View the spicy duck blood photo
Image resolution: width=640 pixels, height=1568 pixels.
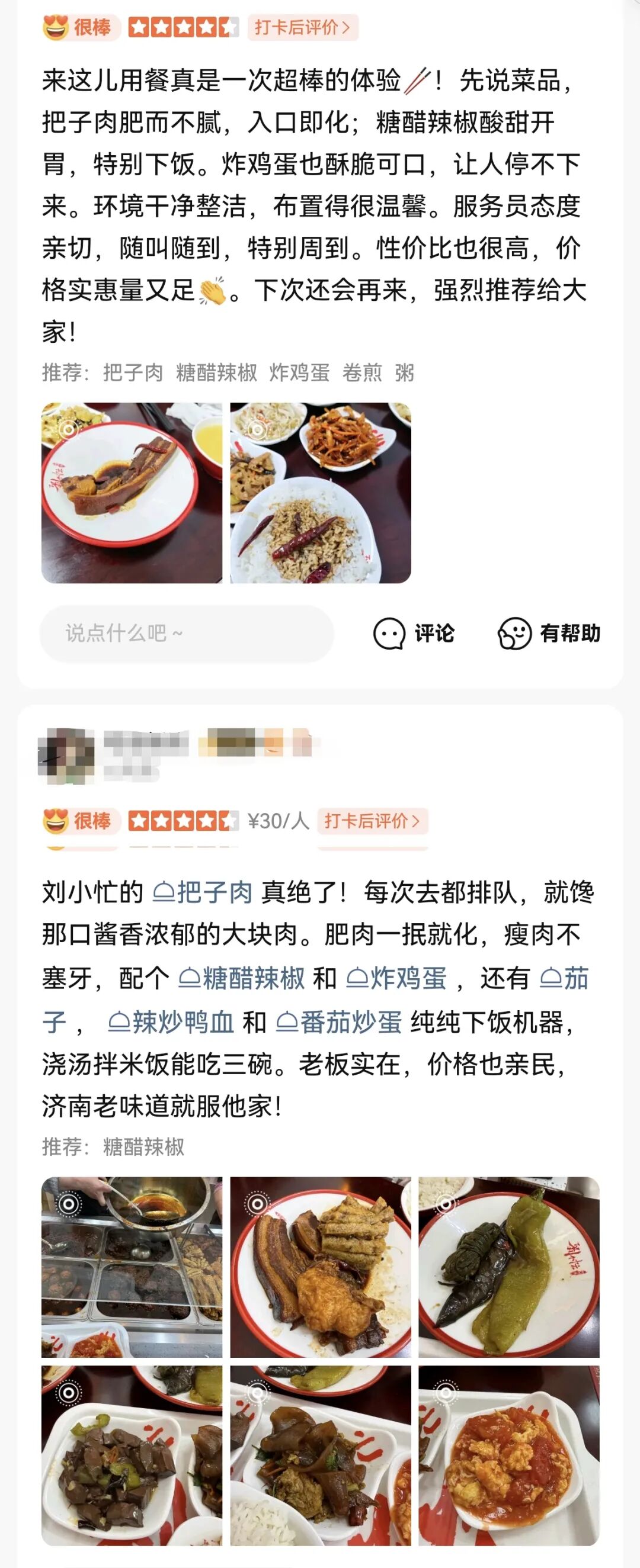tap(132, 1455)
